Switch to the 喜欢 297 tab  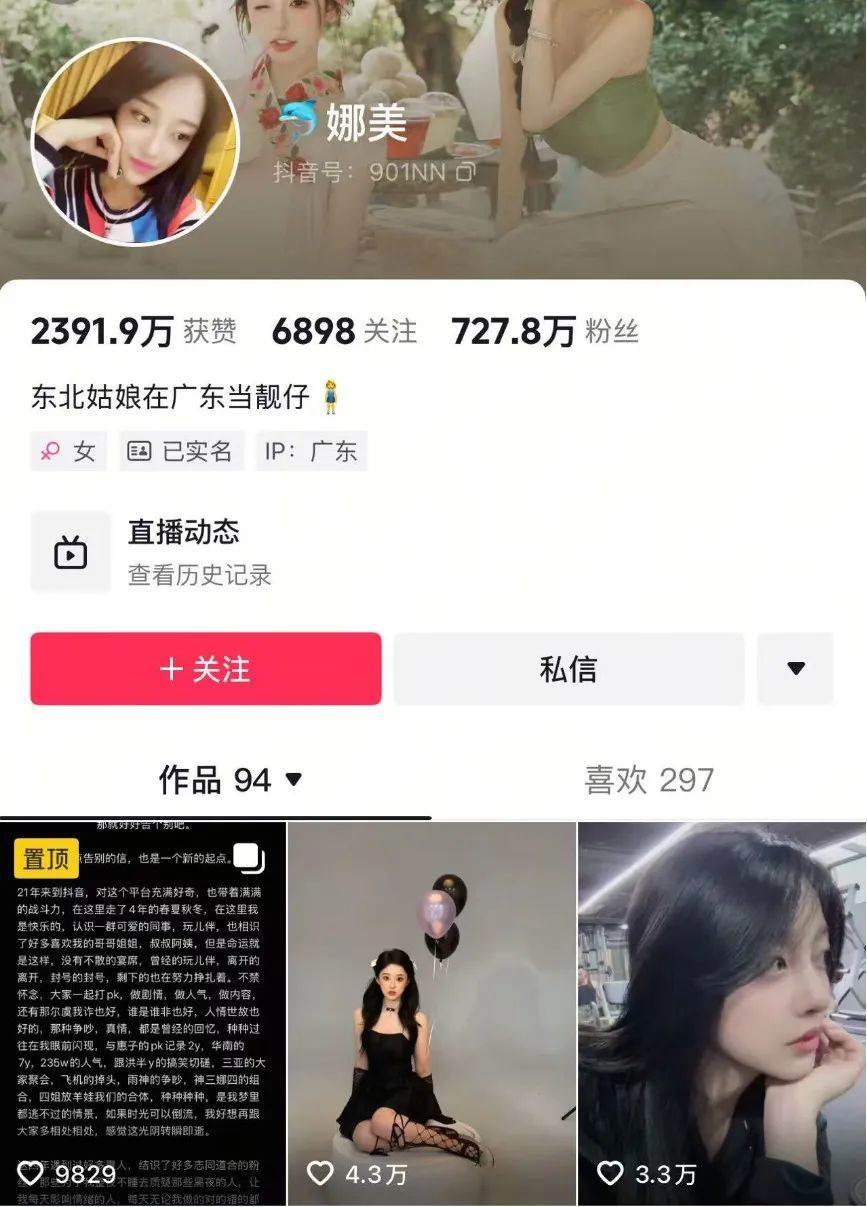(x=649, y=780)
